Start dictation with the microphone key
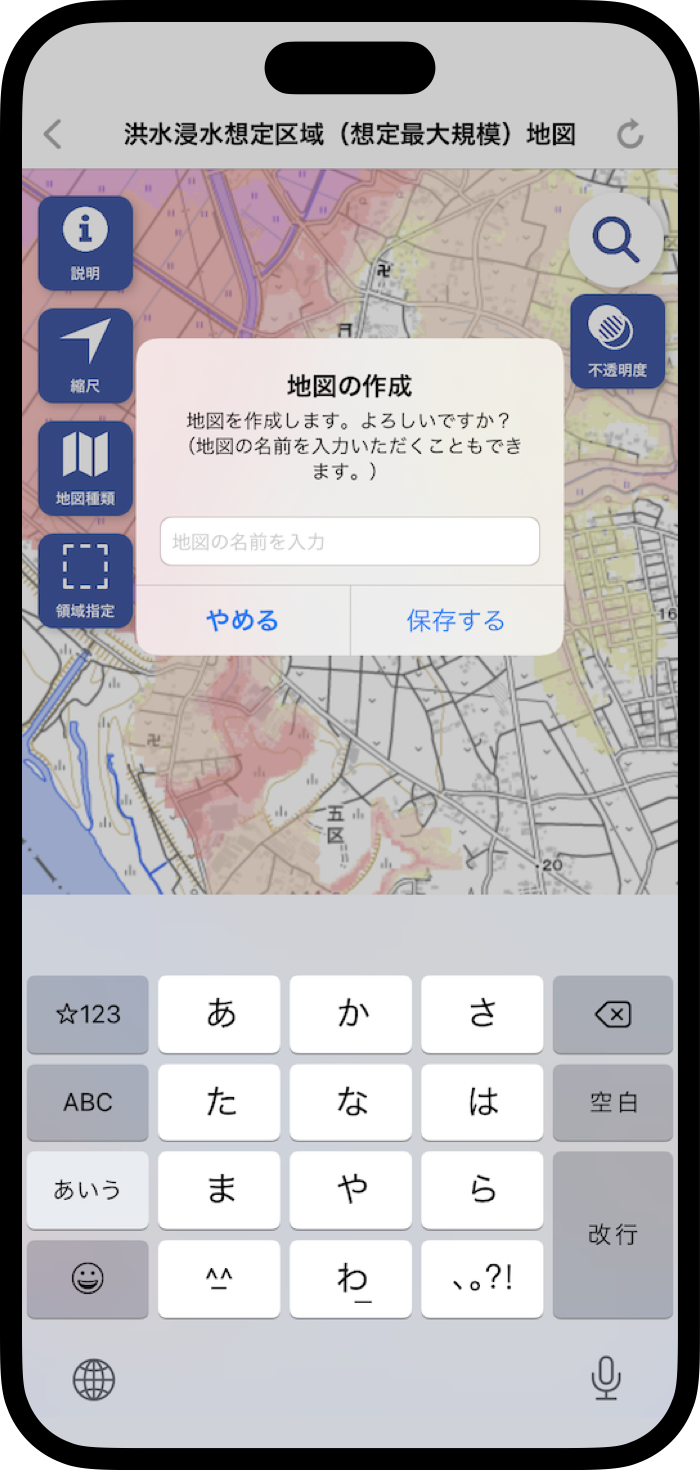The height and width of the screenshot is (1470, 700). pyautogui.click(x=606, y=1379)
